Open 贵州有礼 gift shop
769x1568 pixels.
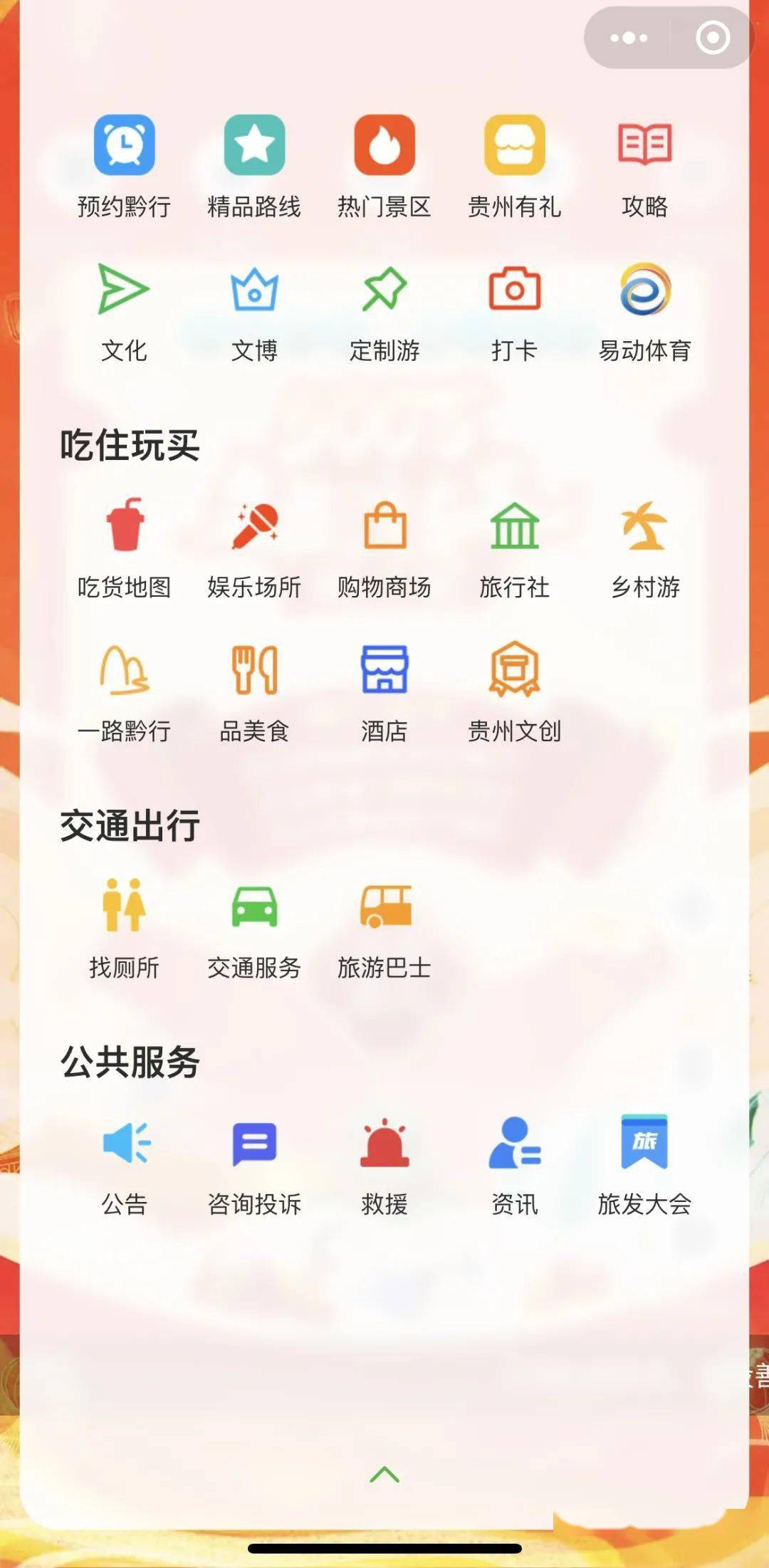[x=514, y=145]
